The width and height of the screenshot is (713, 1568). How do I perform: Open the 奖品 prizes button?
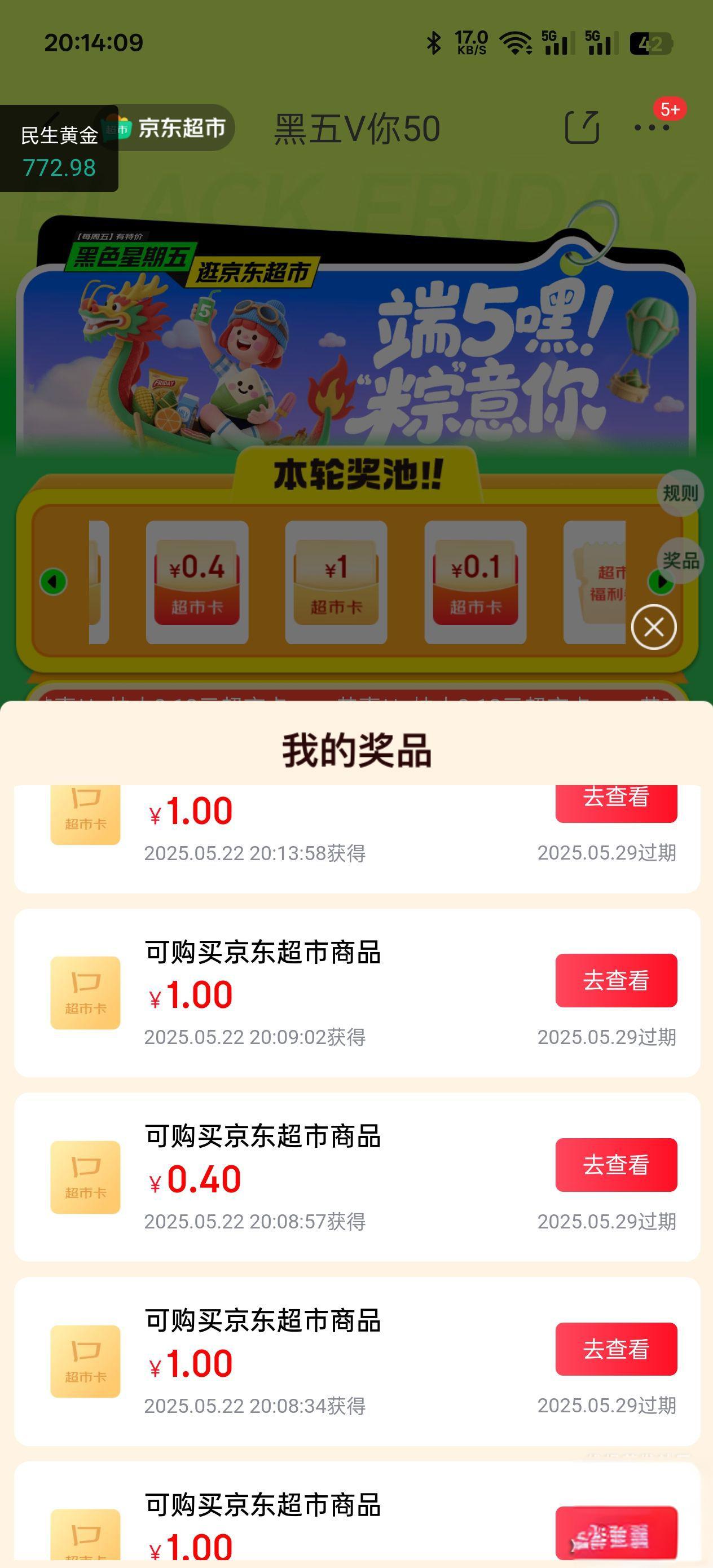click(x=680, y=561)
